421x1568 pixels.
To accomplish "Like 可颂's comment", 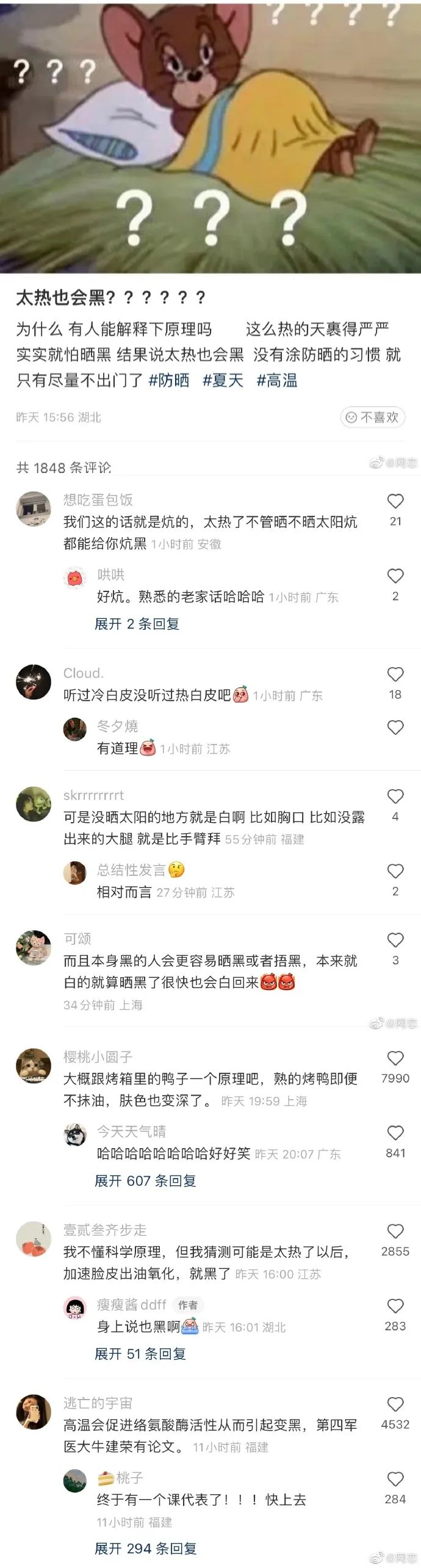I will (395, 940).
